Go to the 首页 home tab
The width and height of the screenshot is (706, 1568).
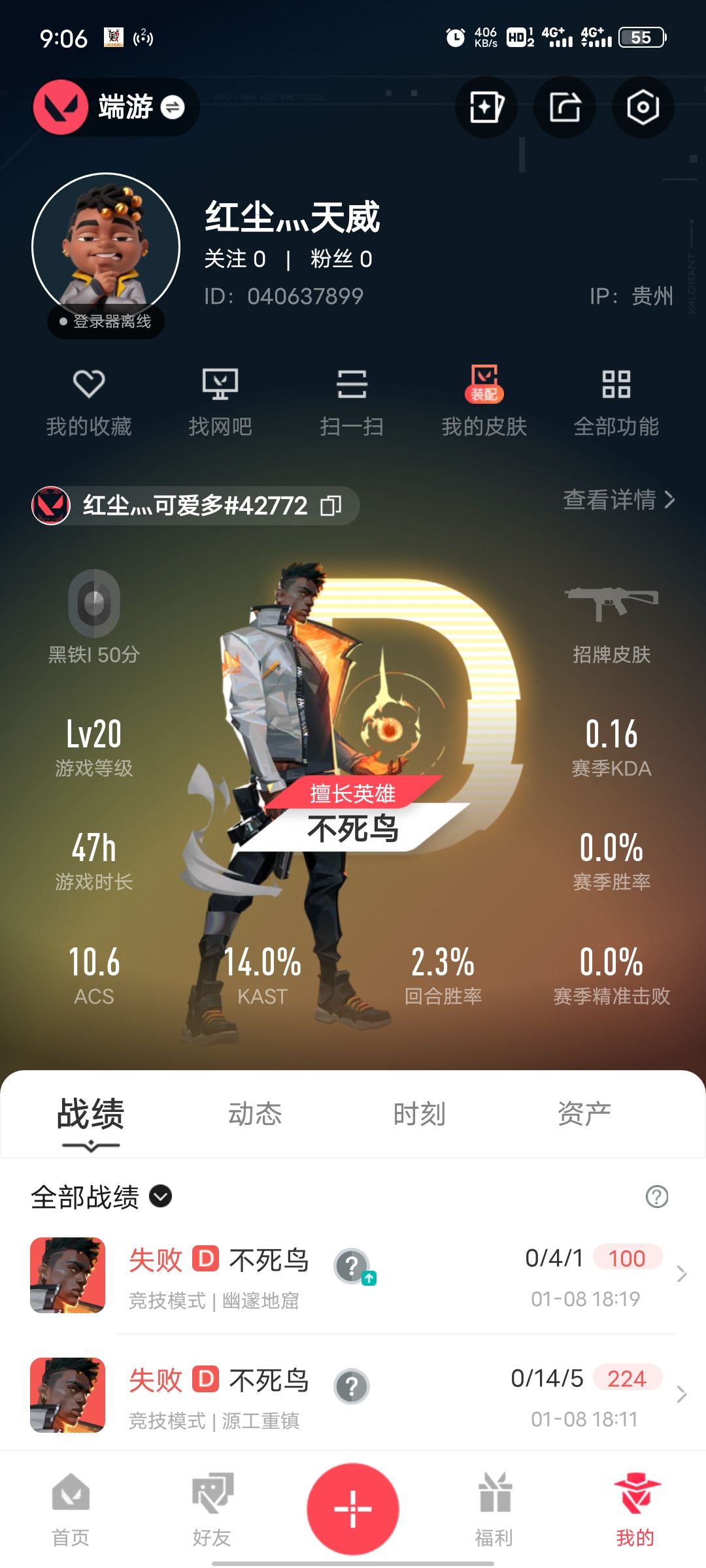[x=71, y=1509]
